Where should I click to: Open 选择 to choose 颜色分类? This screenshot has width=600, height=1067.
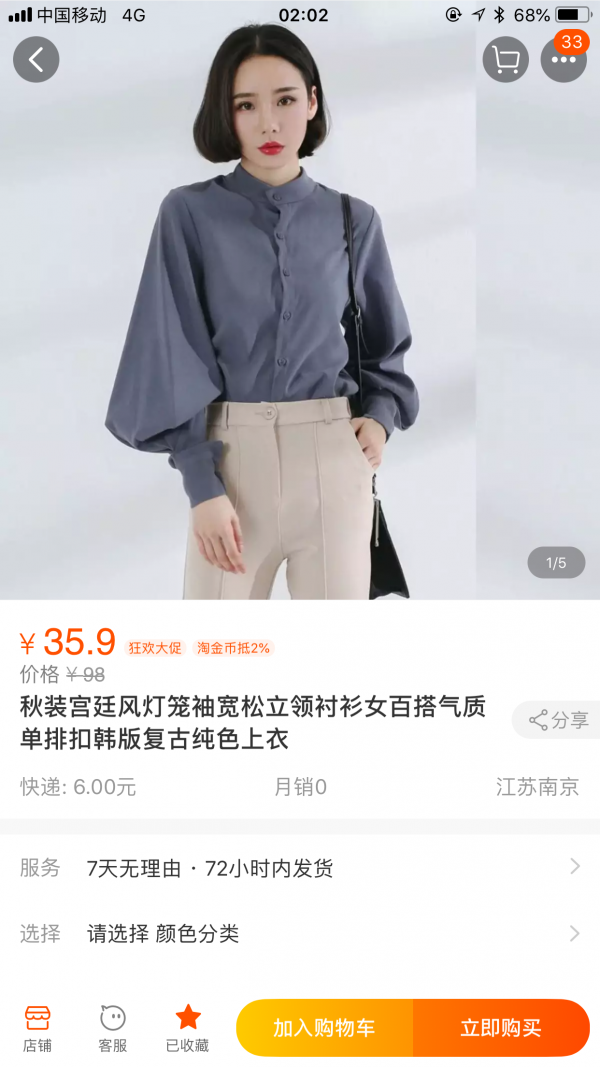300,934
